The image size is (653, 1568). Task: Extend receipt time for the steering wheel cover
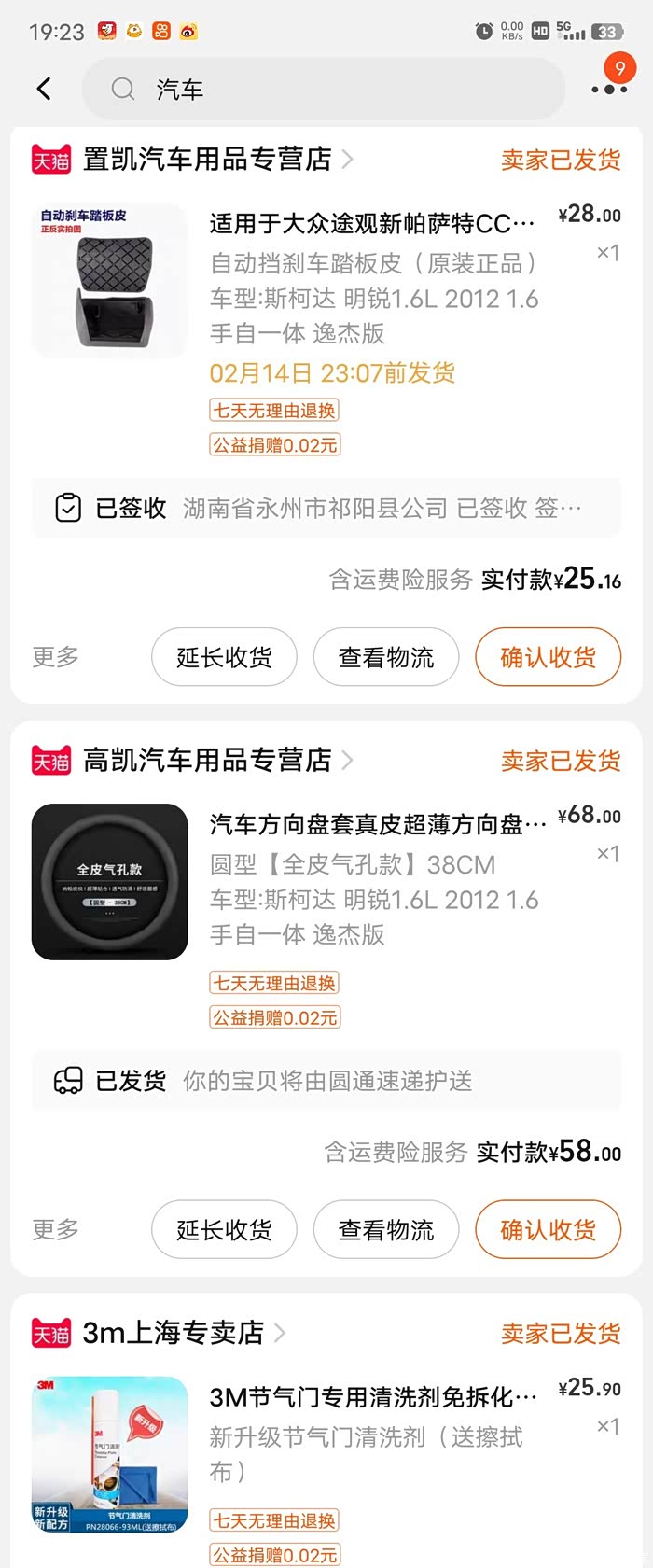(224, 1229)
